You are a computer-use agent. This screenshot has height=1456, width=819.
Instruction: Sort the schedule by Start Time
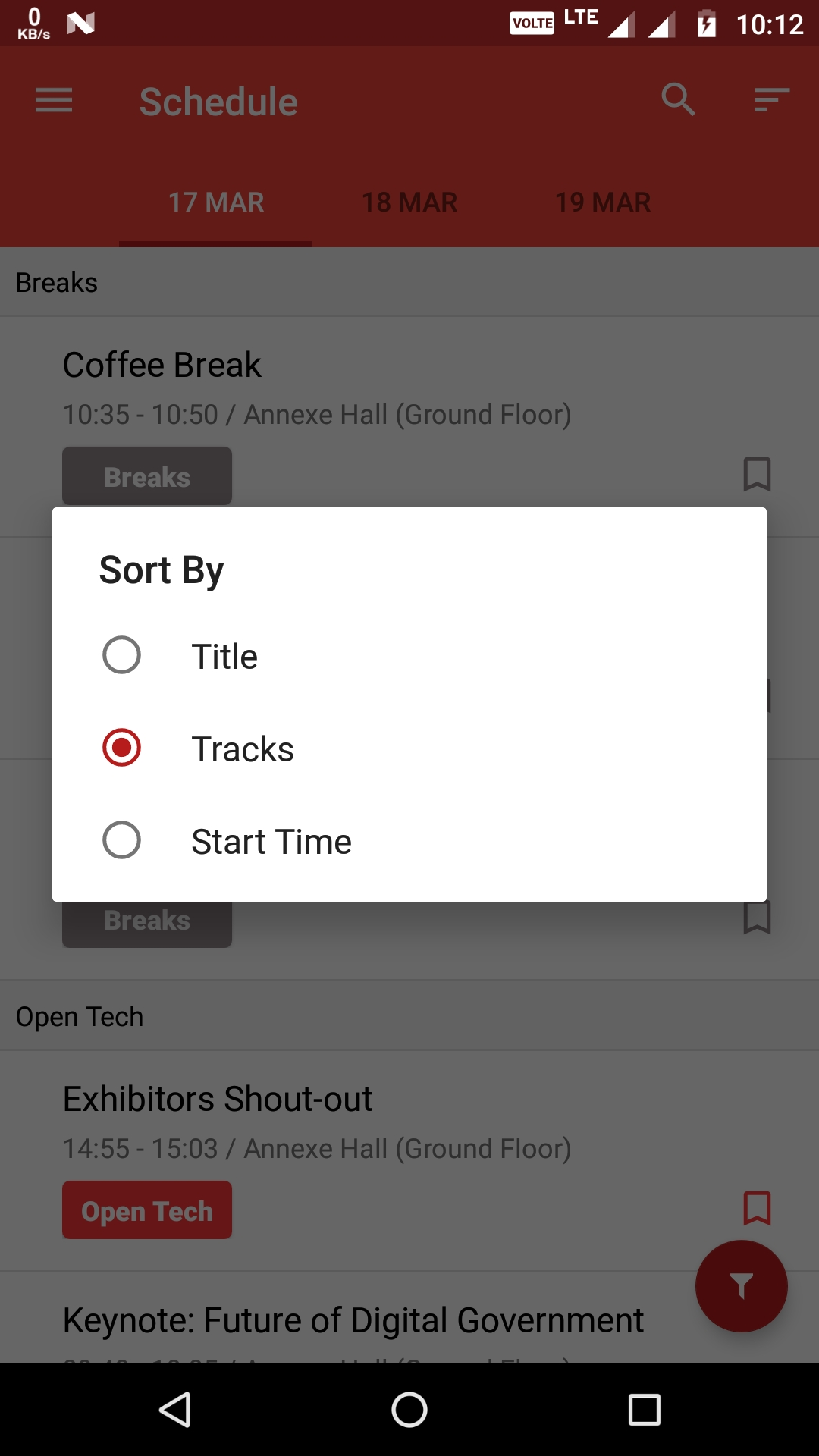409,841
